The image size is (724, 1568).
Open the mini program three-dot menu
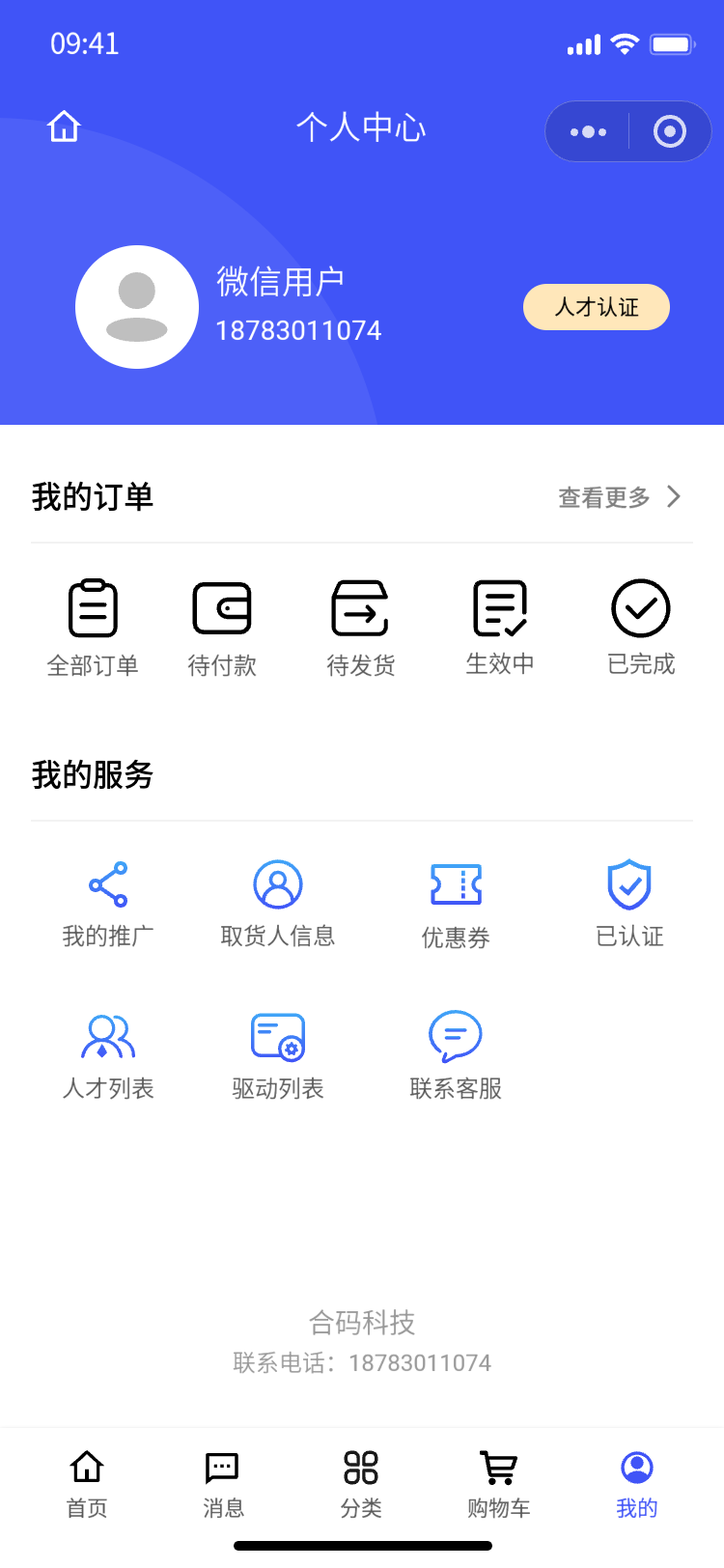[x=588, y=131]
